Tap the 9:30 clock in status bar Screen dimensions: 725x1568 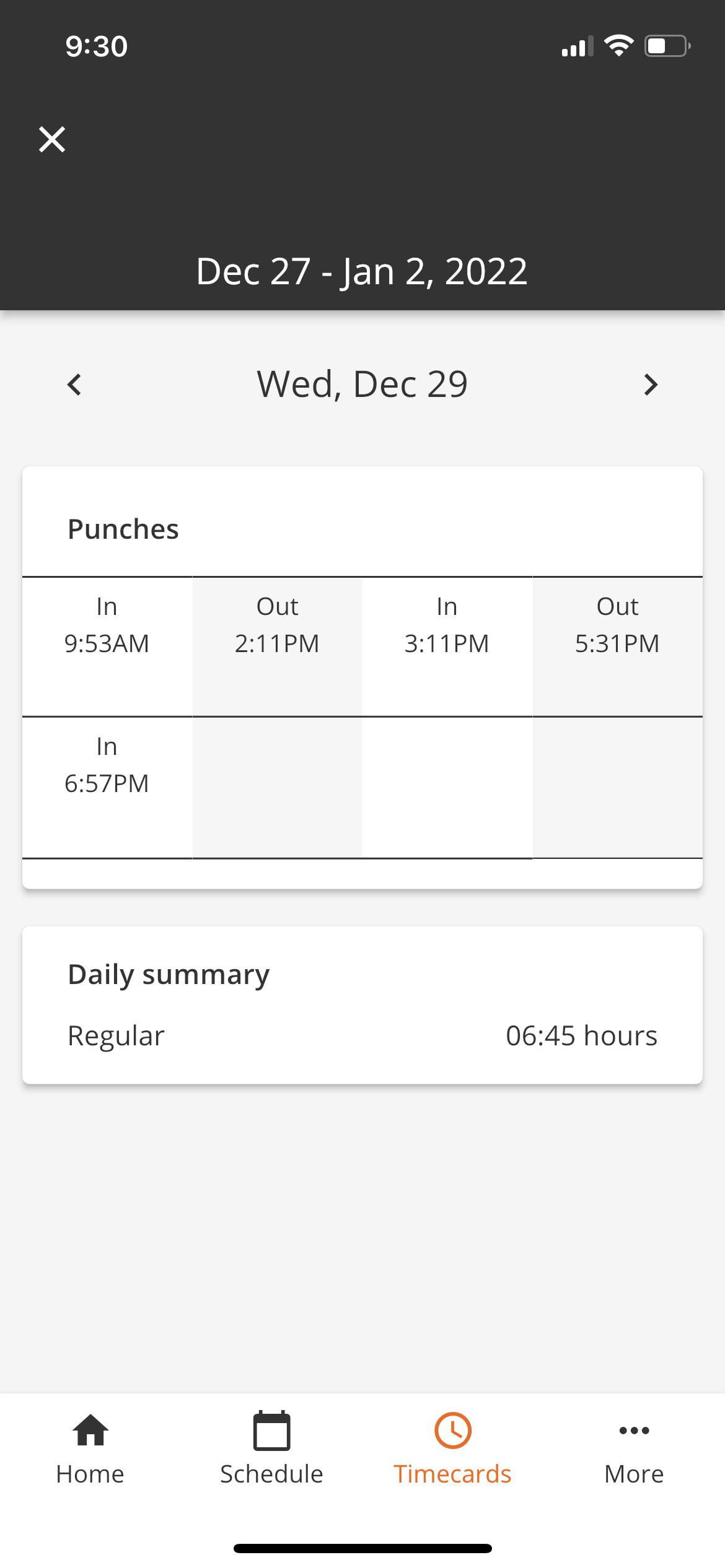pos(97,44)
